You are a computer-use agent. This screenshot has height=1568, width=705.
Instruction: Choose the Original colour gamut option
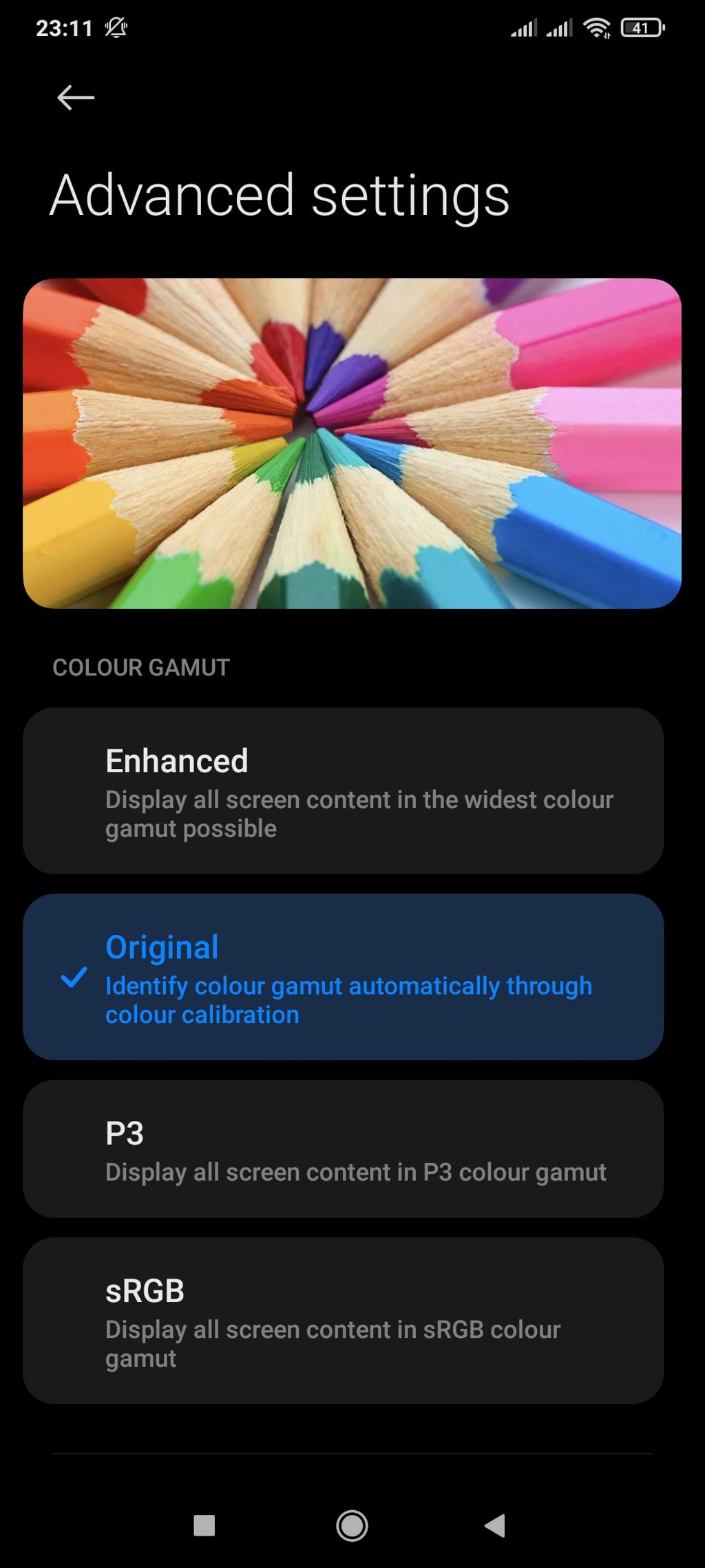click(343, 977)
